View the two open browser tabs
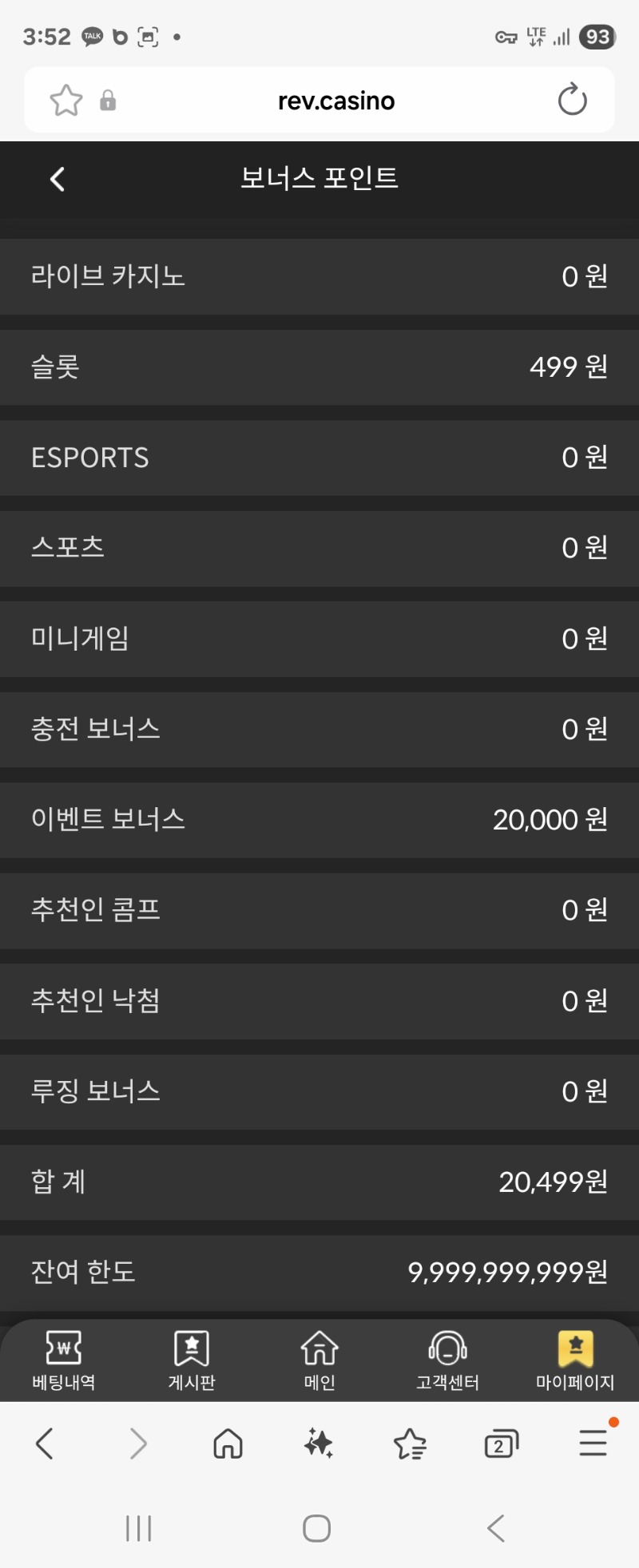Screen dimensions: 639x1568 (x=501, y=1443)
